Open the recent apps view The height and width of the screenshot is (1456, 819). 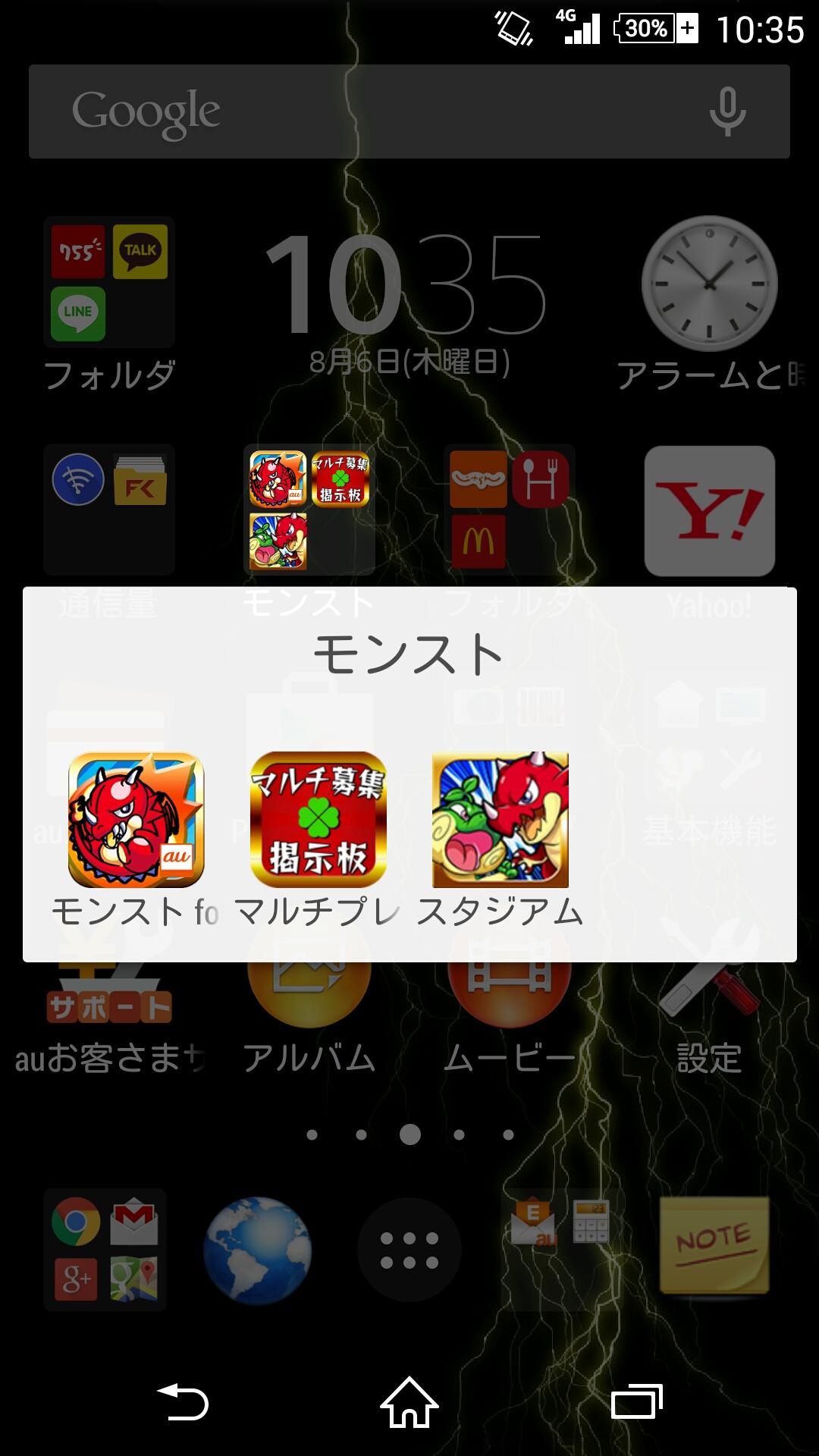pos(637,1401)
